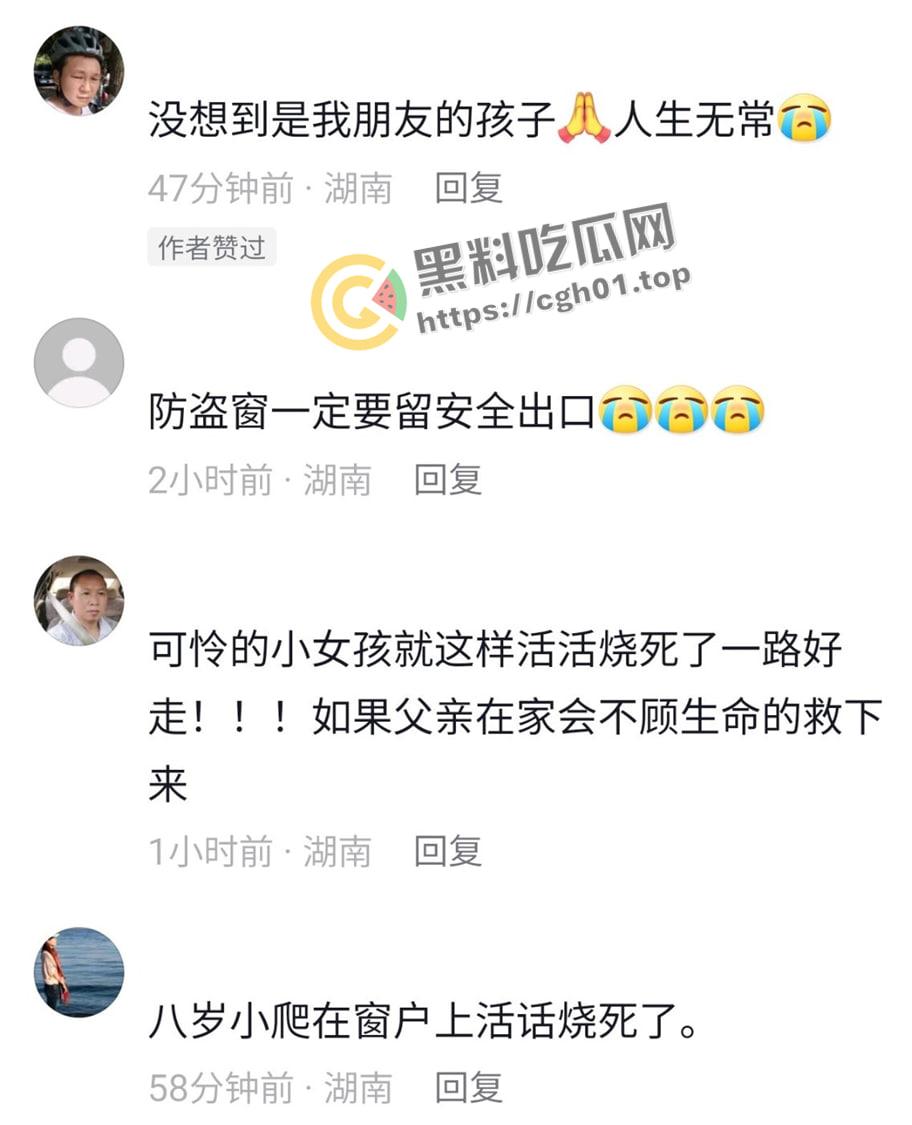
Task: Reply to the 防盗窗 safety exit comment
Action: point(448,480)
